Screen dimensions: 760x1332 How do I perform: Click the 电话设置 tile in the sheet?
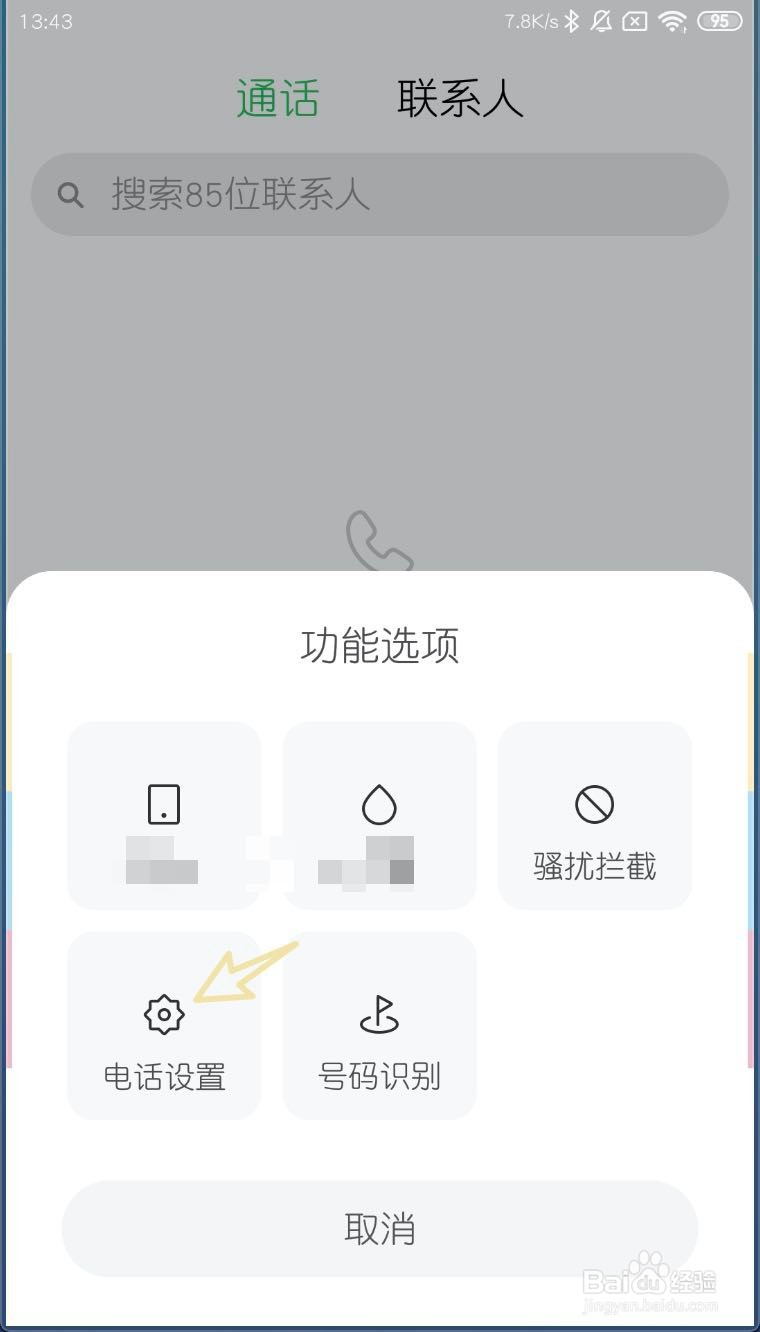tap(163, 1025)
